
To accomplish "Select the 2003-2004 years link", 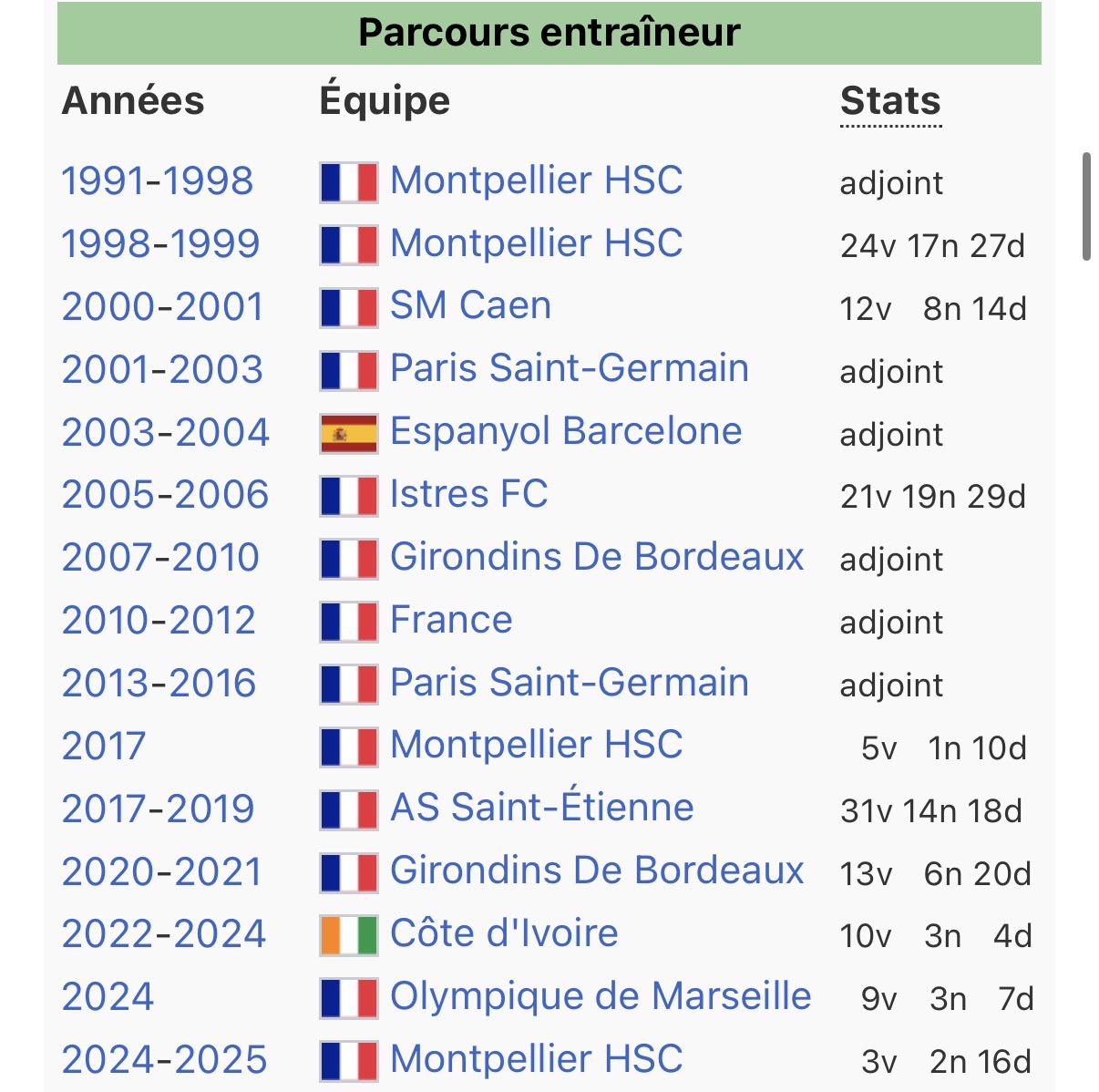I will coord(165,432).
